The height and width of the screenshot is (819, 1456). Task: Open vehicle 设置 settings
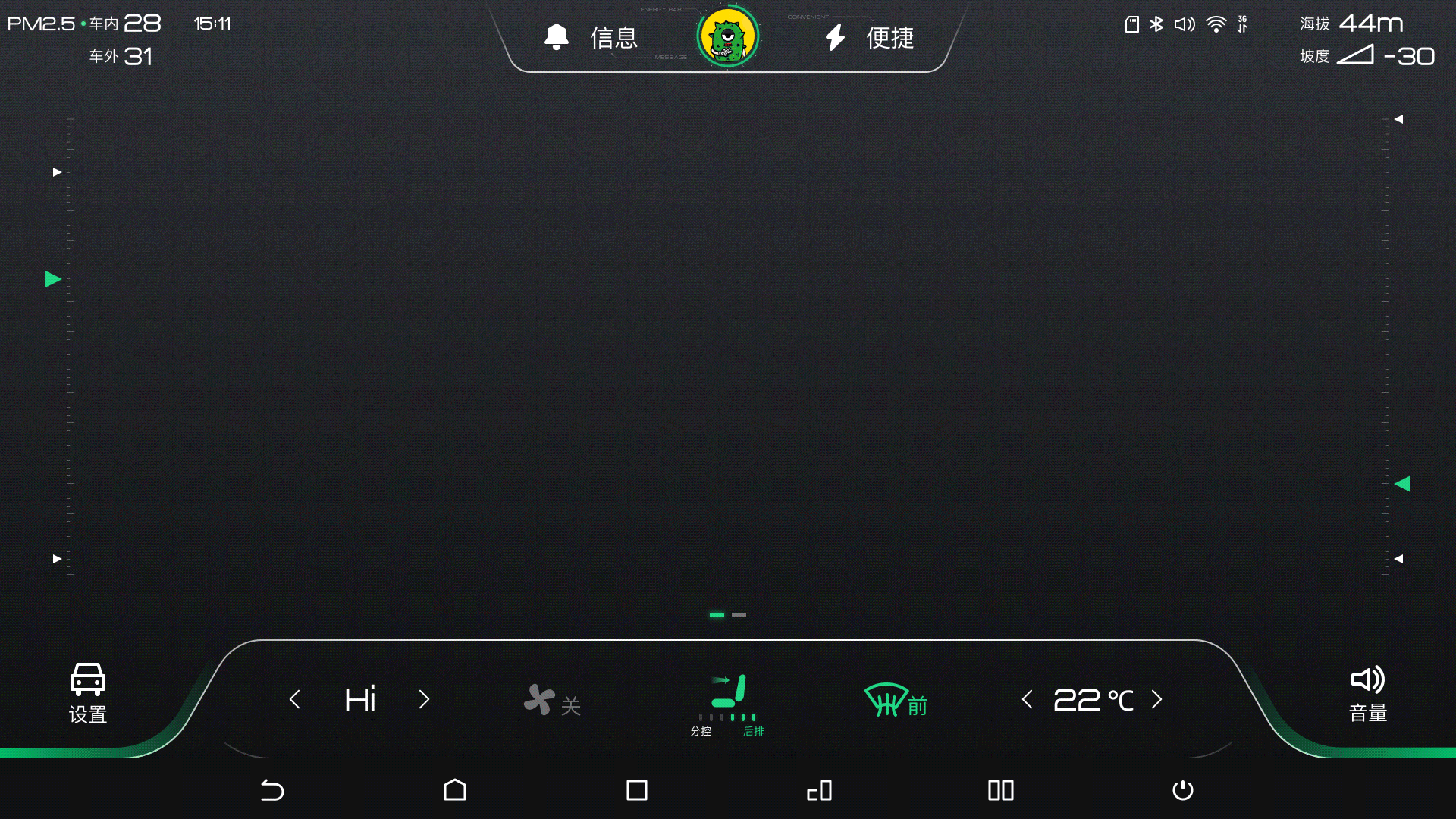(88, 693)
